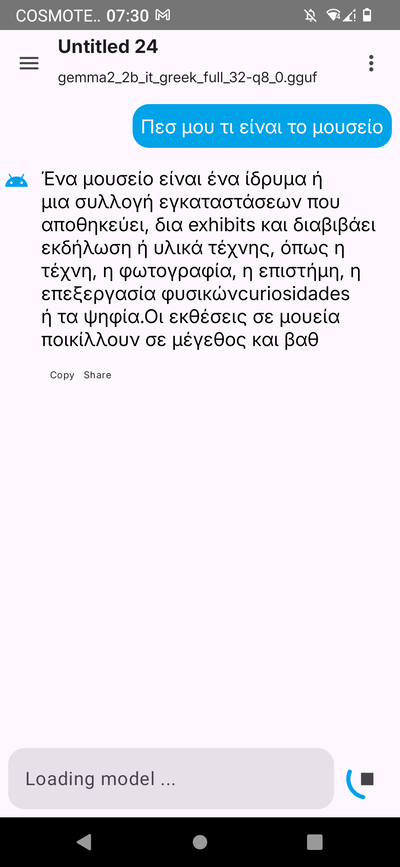The image size is (400, 867).
Task: Open the hamburger drawer menu
Action: 29,63
